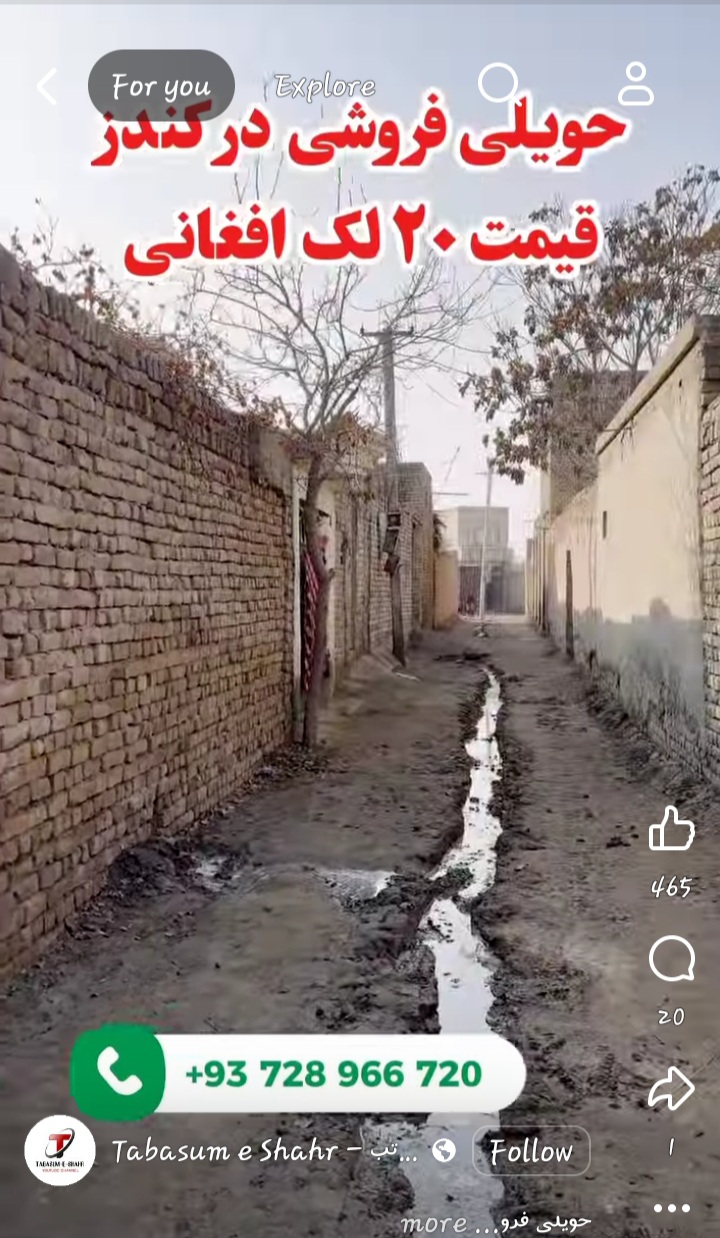Expand the caption with more
720x1238 pixels.
433,1223
